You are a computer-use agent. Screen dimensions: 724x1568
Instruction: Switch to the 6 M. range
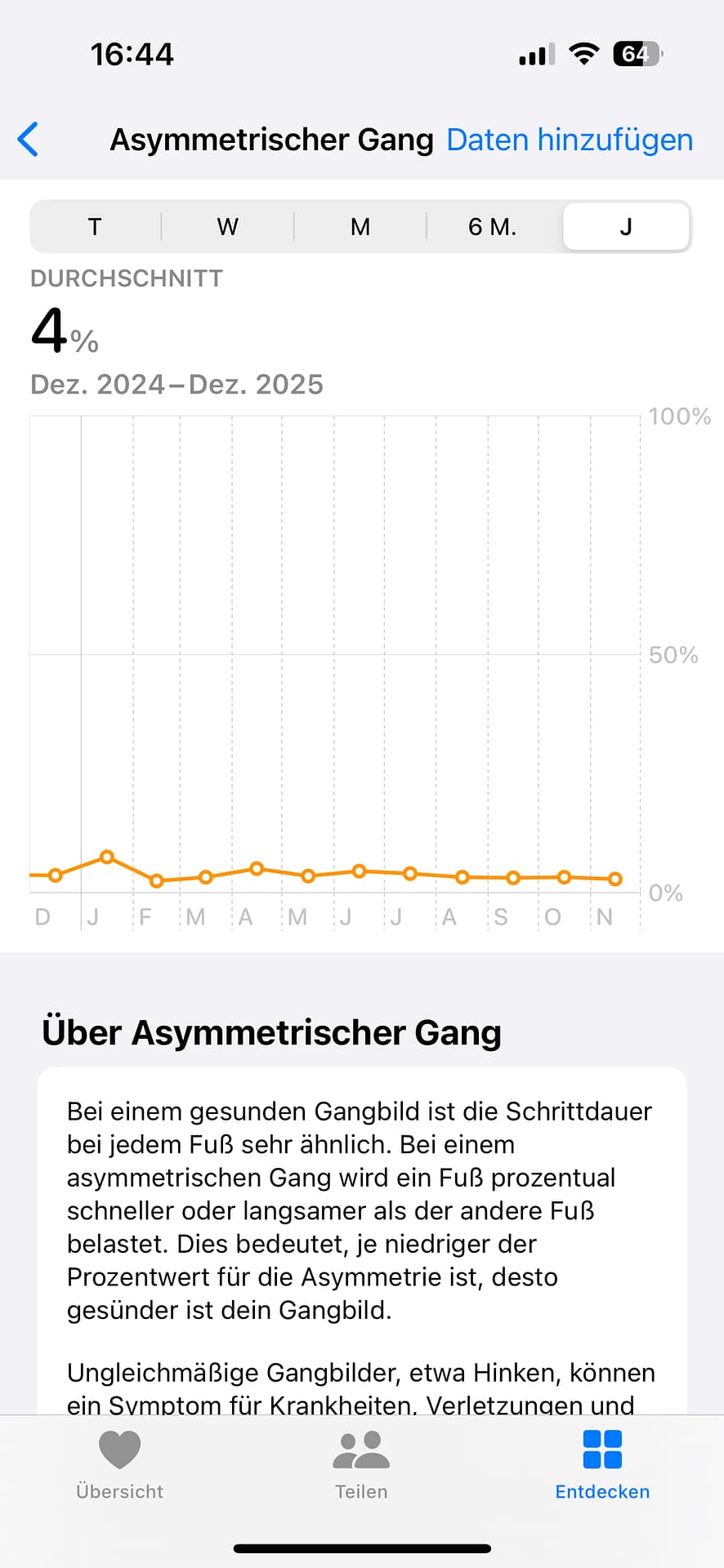[x=493, y=226]
